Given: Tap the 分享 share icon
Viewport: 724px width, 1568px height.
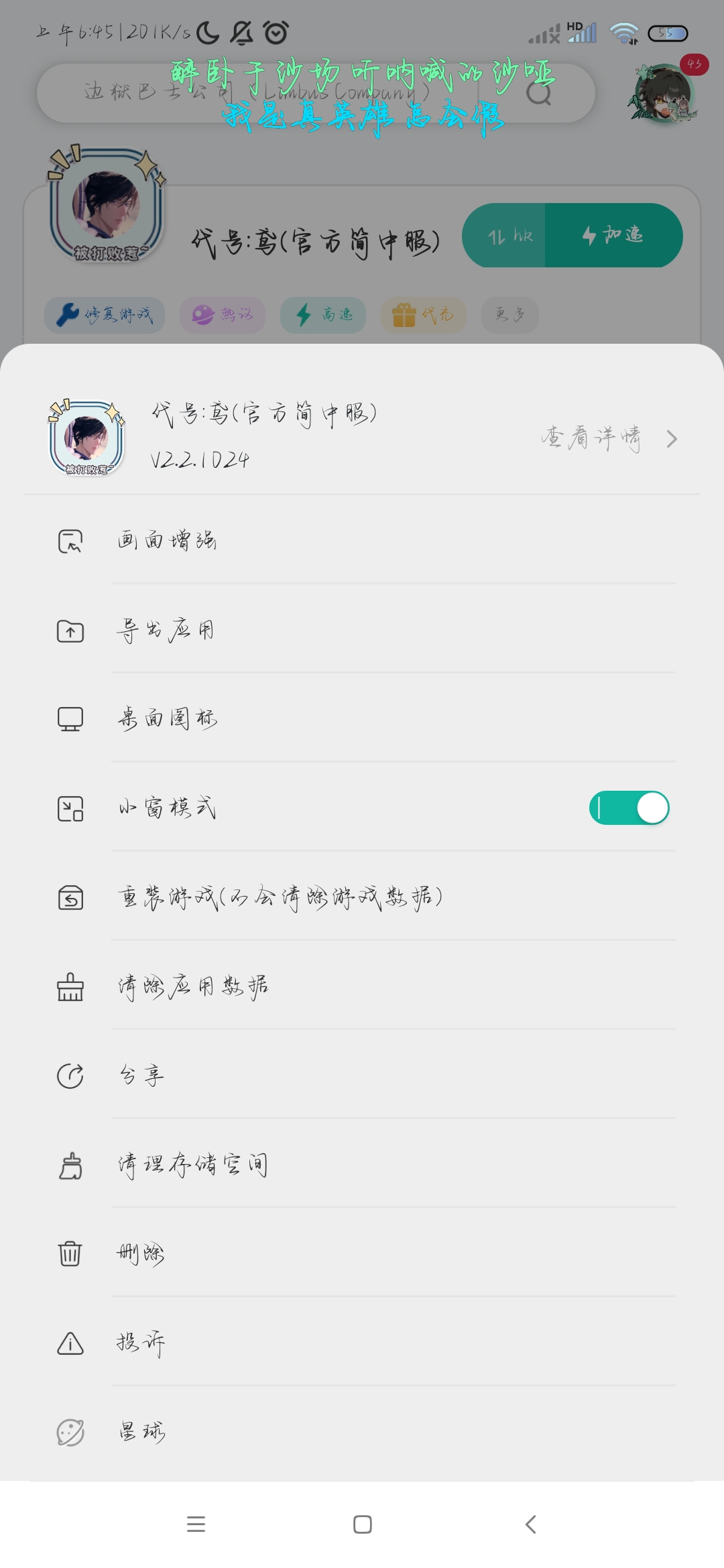Looking at the screenshot, I should point(70,1075).
